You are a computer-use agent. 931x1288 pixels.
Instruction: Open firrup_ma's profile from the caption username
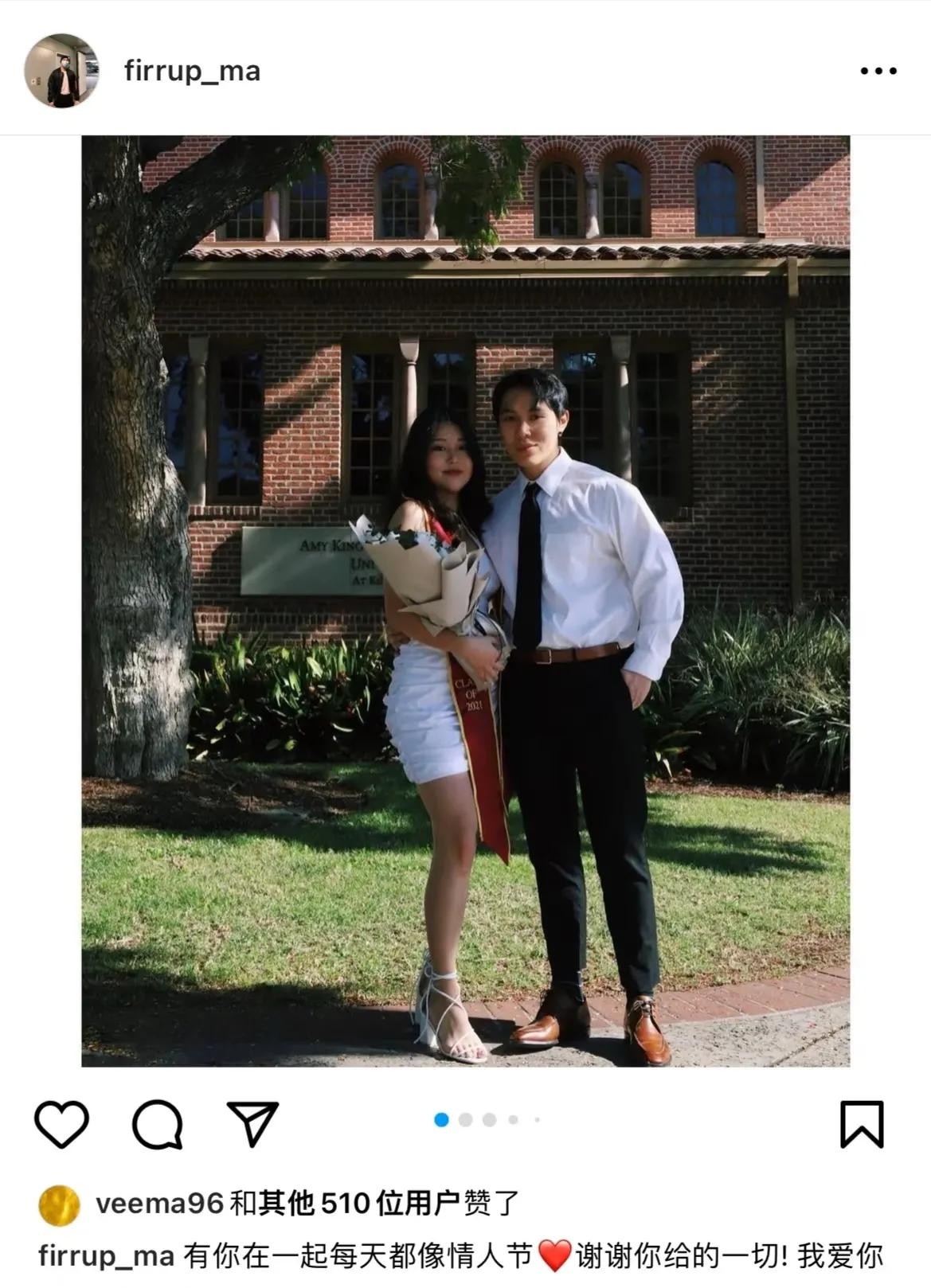pos(106,1256)
